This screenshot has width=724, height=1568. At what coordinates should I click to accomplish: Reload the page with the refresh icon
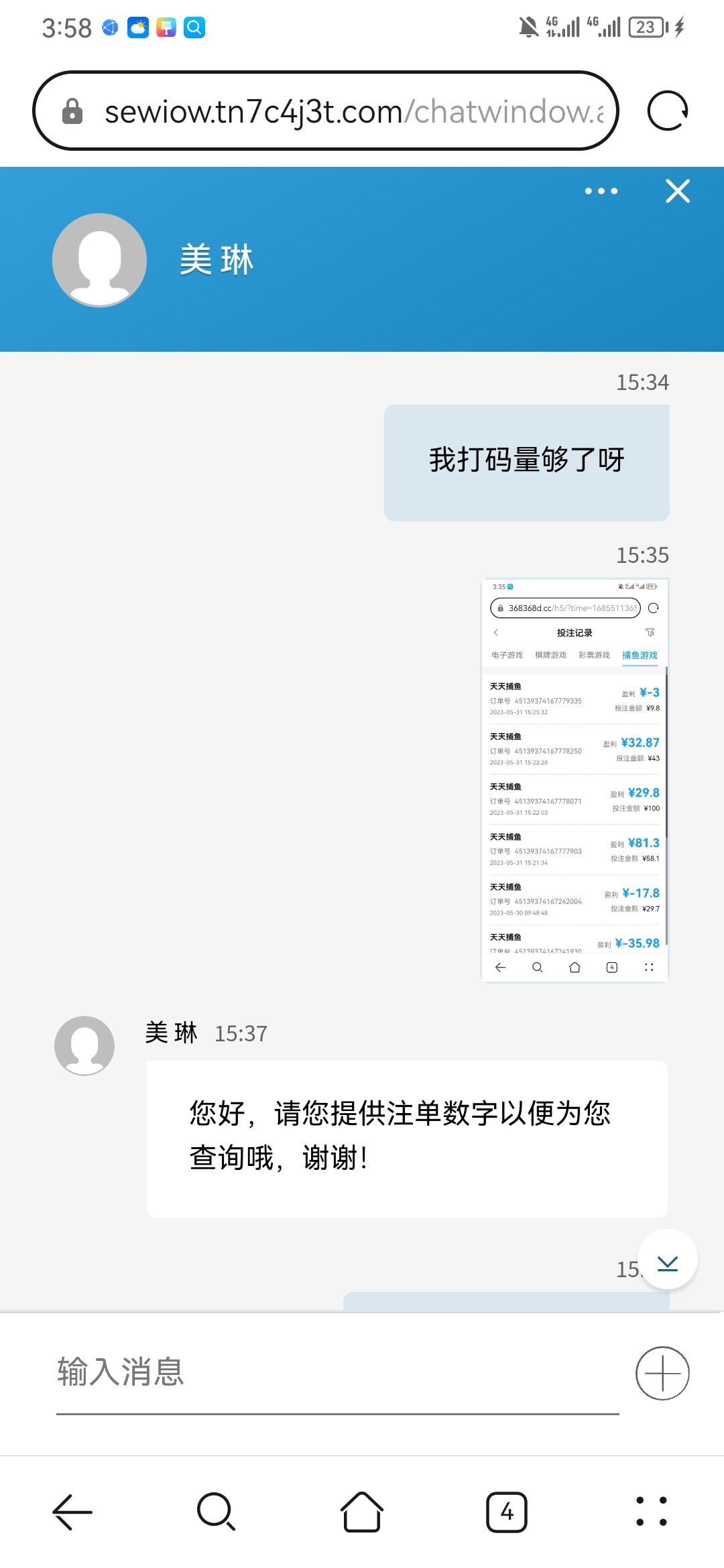pyautogui.click(x=668, y=111)
